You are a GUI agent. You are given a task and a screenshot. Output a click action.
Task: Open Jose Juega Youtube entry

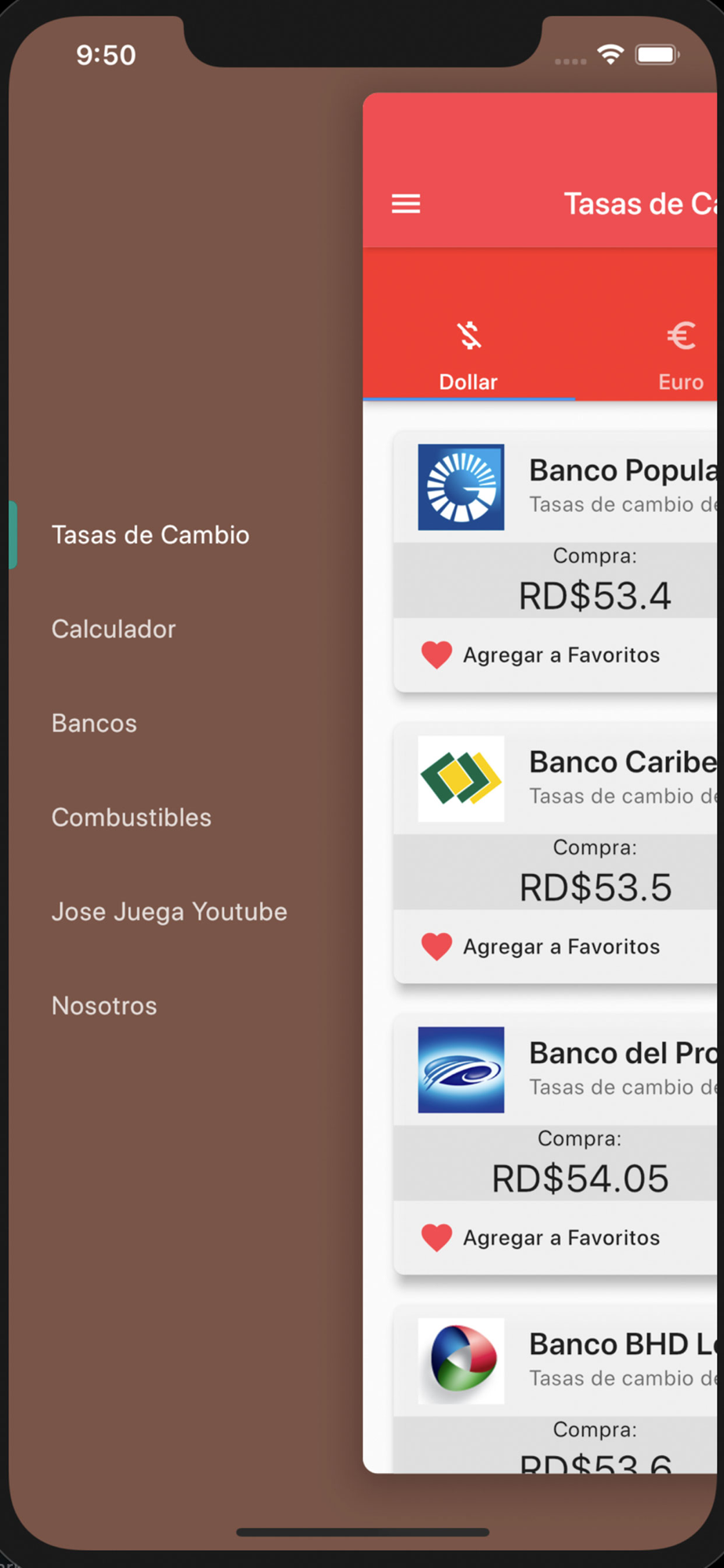click(x=169, y=911)
